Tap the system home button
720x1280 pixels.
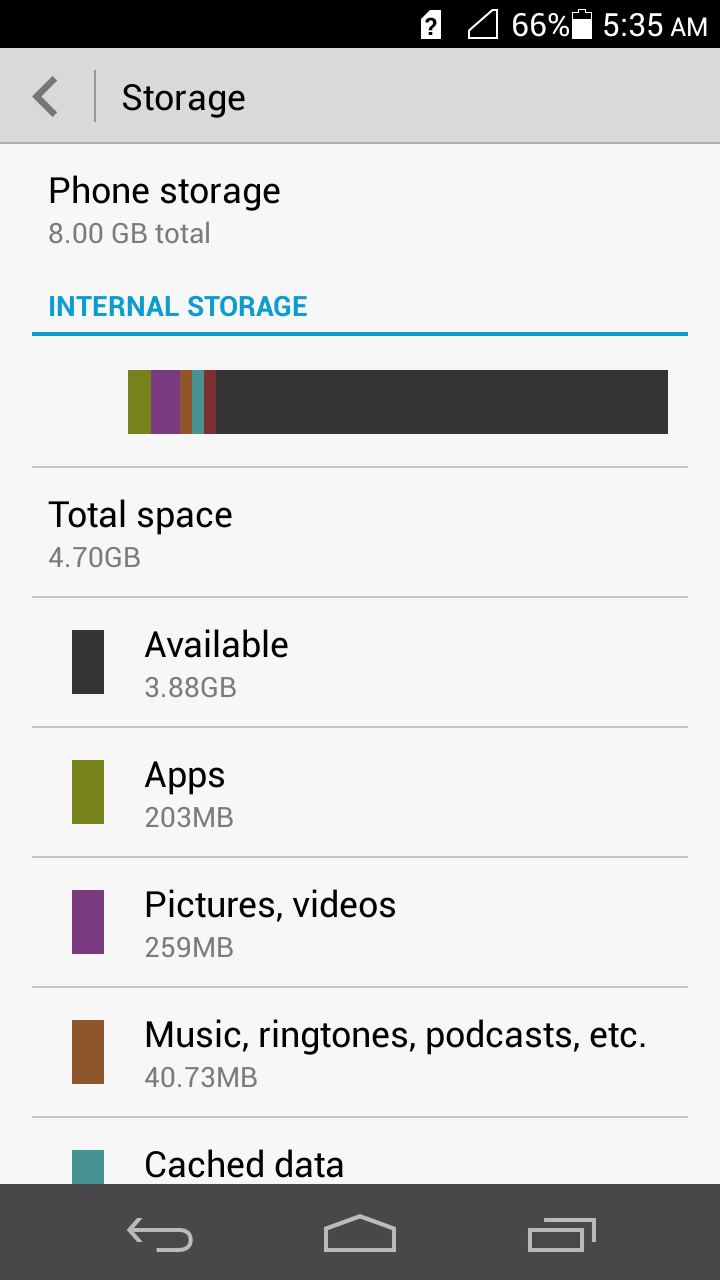click(360, 1233)
